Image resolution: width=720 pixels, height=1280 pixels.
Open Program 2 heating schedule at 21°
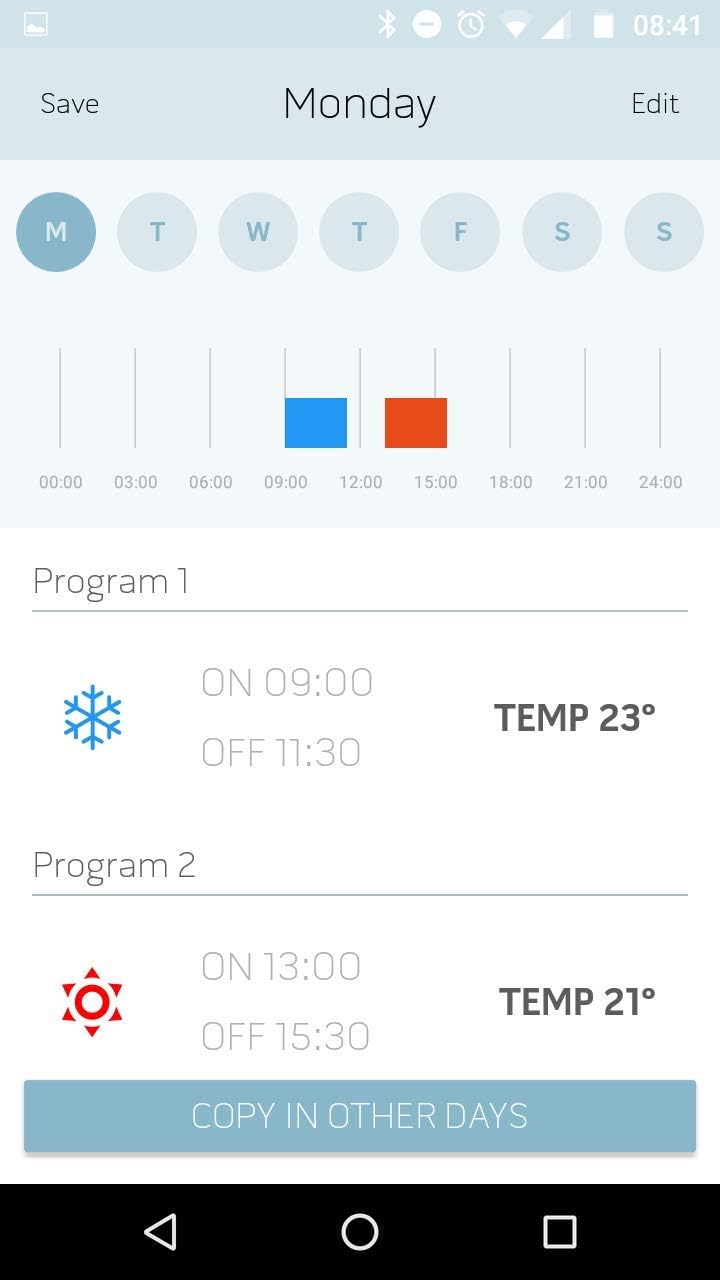(x=359, y=1001)
